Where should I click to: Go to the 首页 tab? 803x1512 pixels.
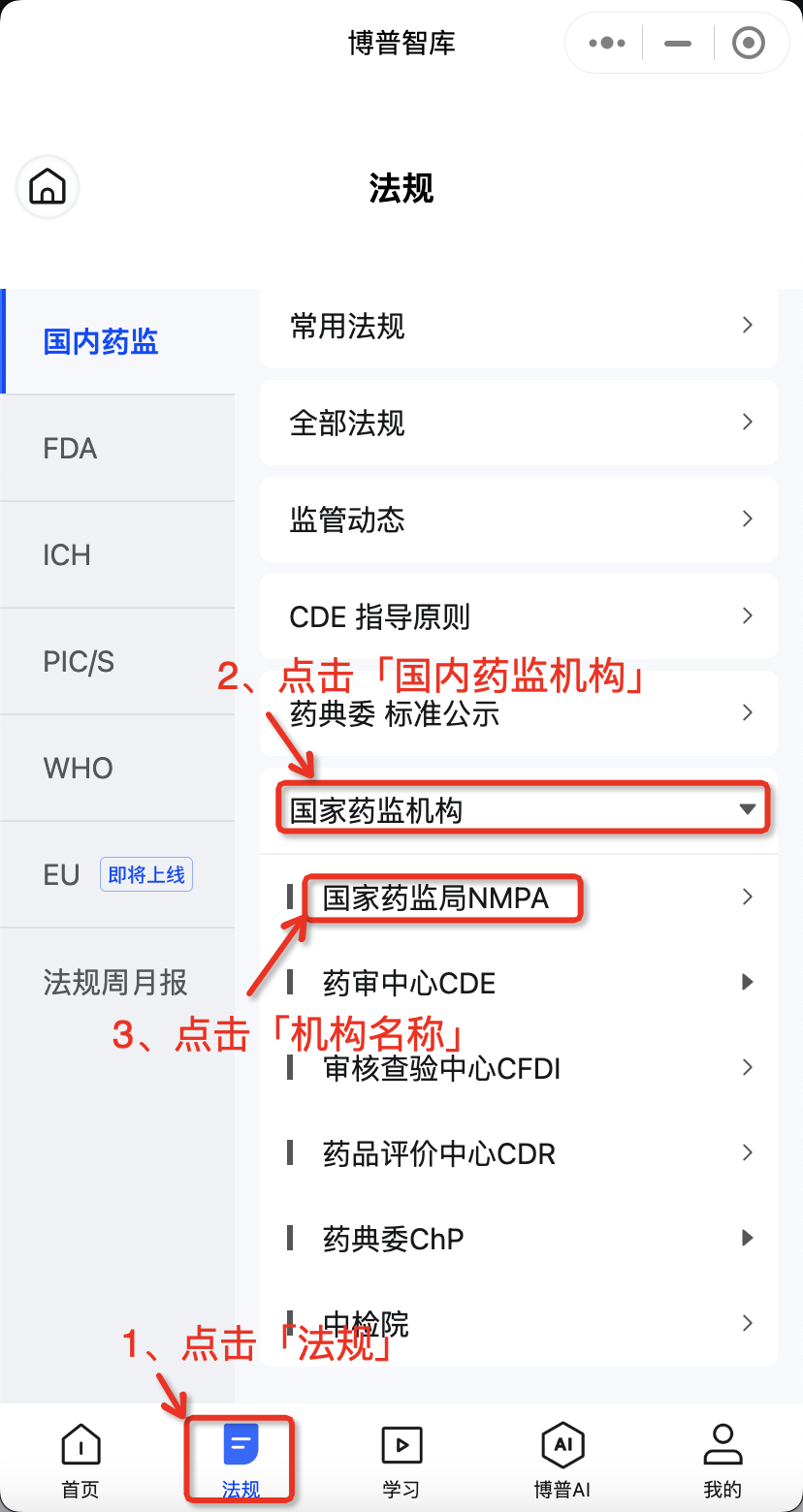pos(80,1461)
